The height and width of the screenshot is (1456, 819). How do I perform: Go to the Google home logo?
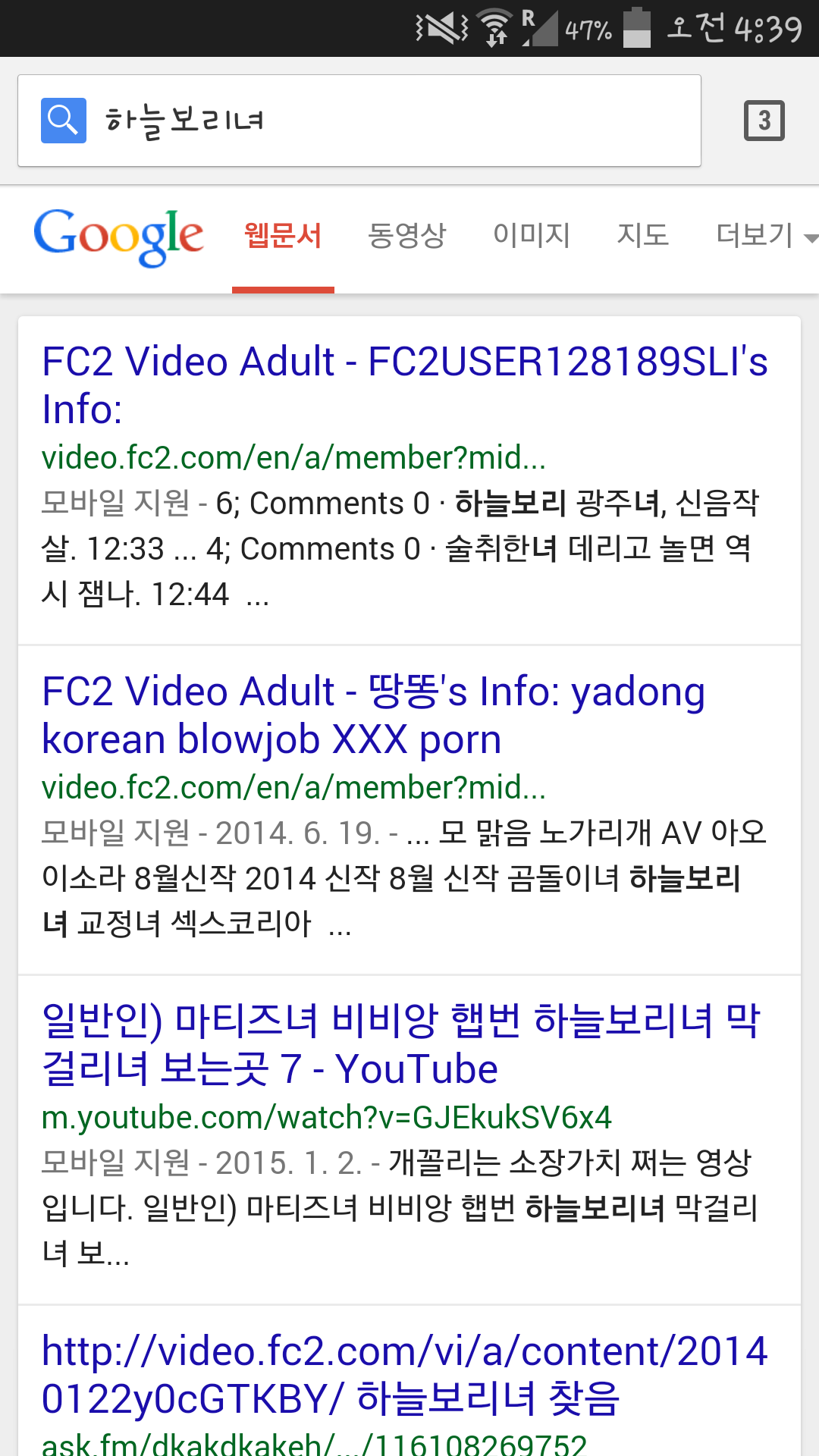[x=118, y=236]
